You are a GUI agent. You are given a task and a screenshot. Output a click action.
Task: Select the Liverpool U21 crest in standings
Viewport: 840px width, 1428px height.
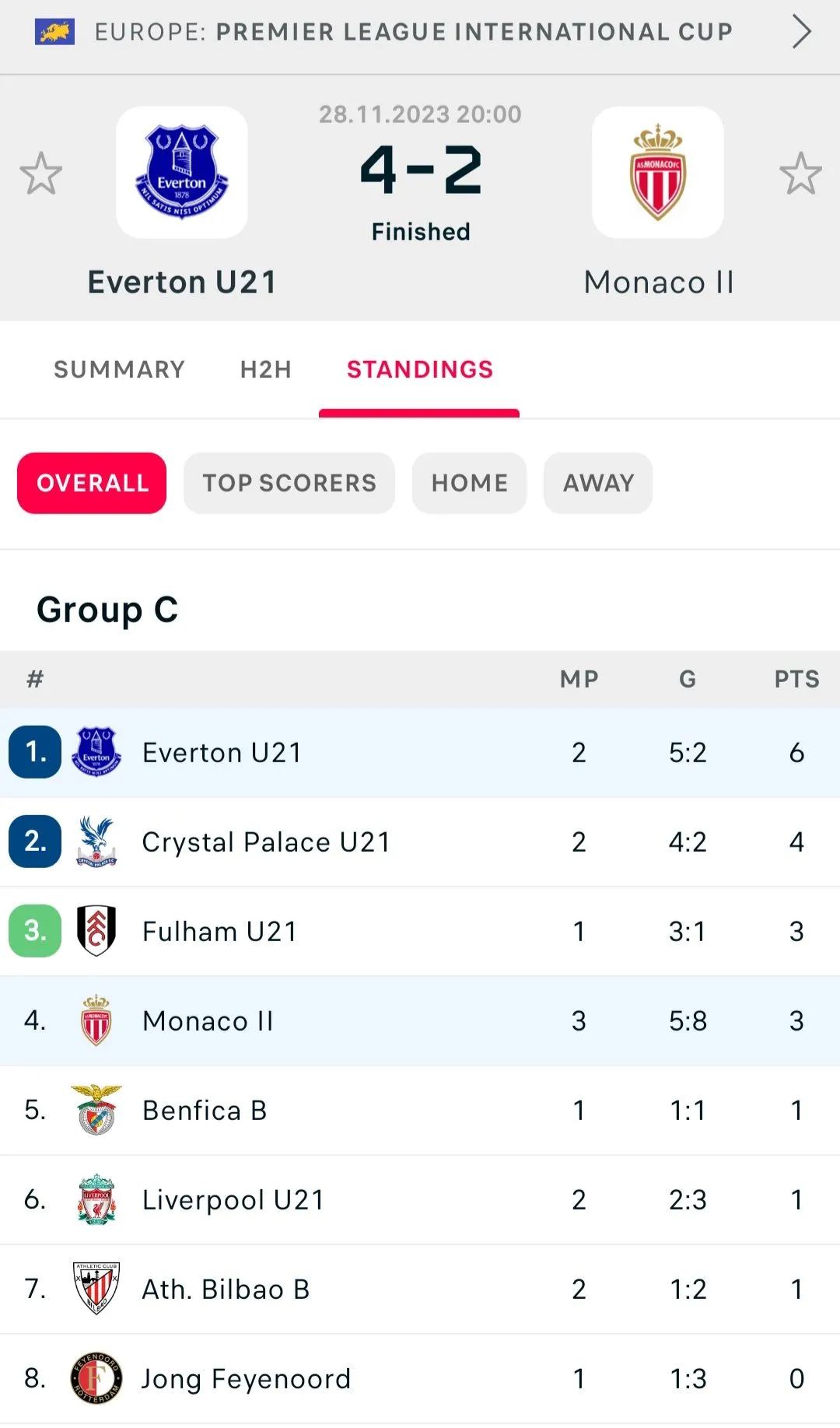pyautogui.click(x=96, y=1199)
